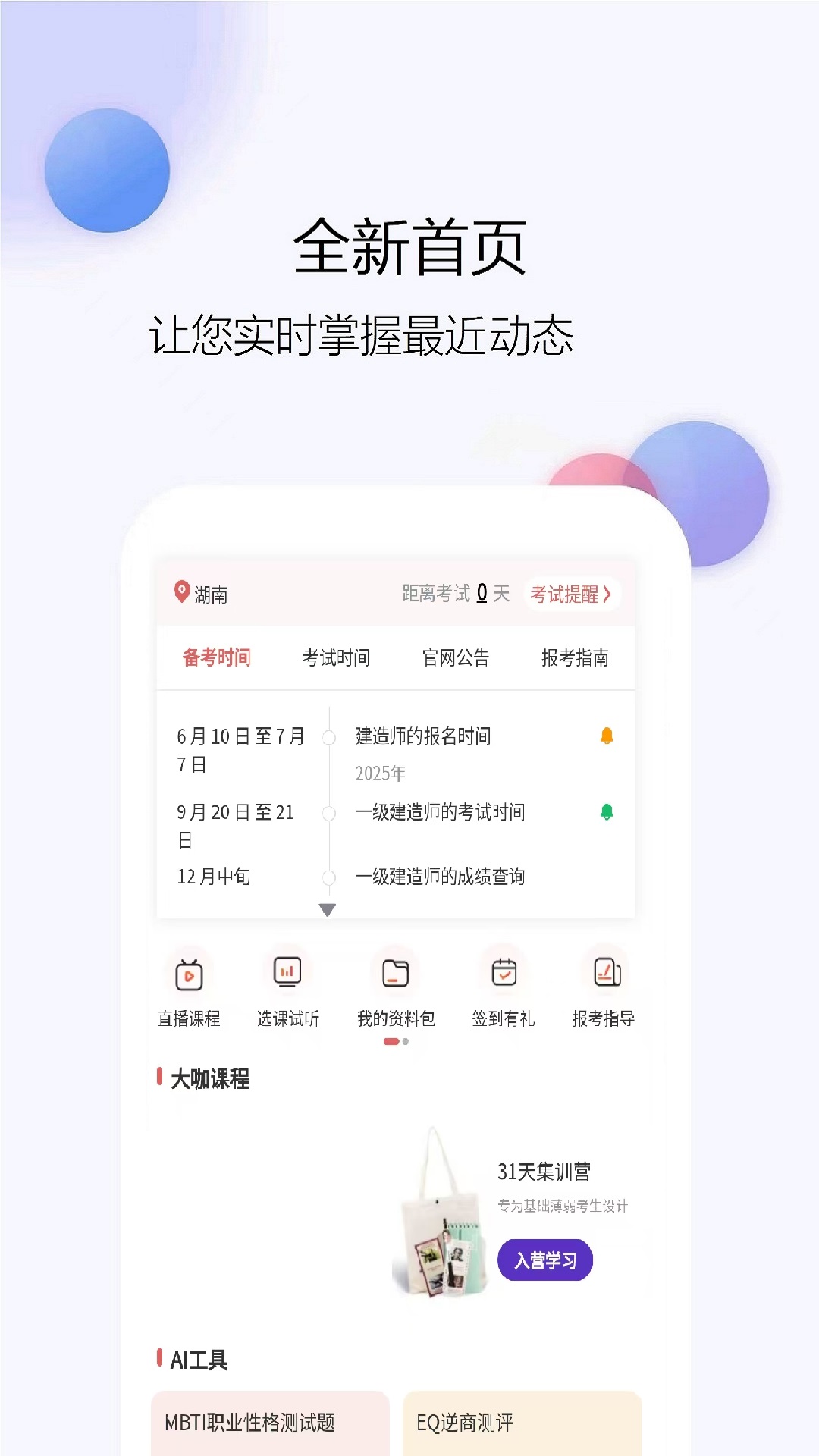Toggle the green bell for 一级建造师考试时间
Viewport: 819px width, 1456px height.
pyautogui.click(x=604, y=811)
